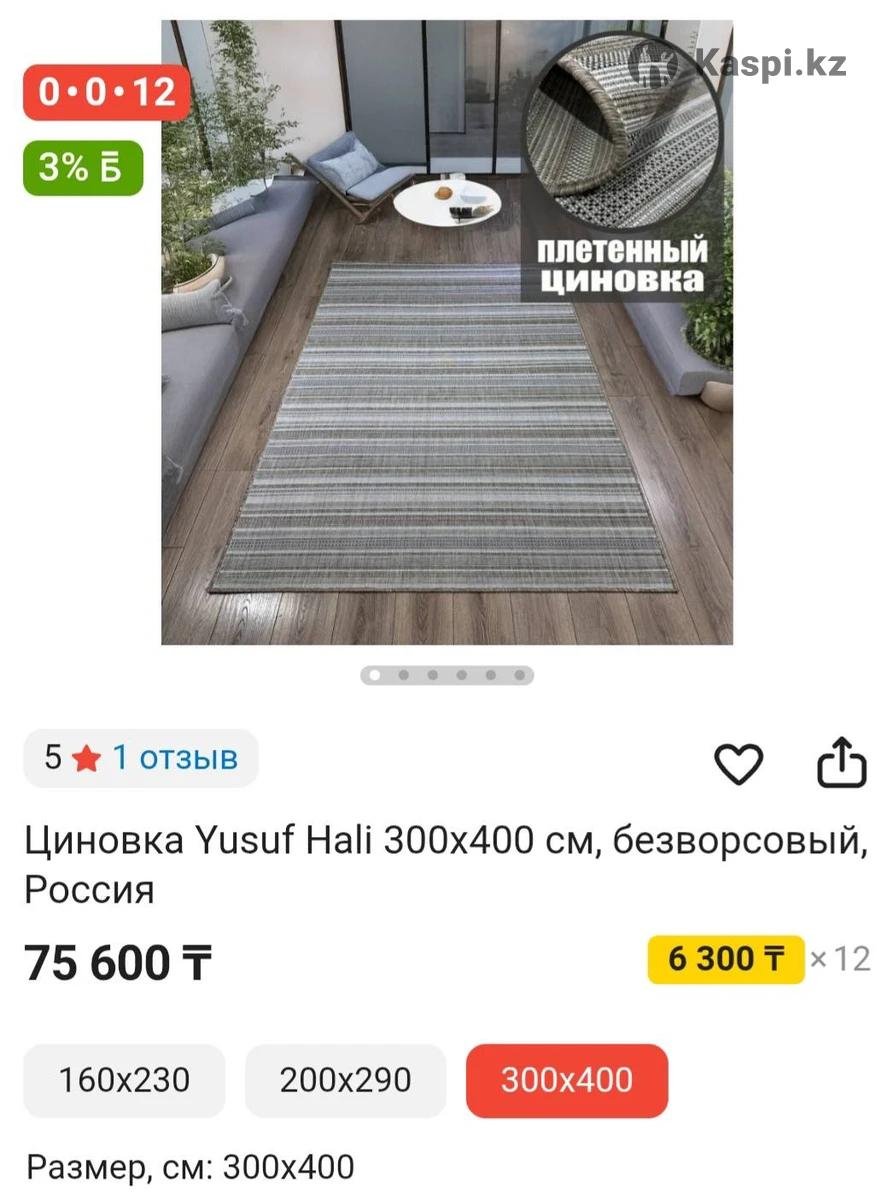Share this product listing
This screenshot has height=1200, width=882.
click(841, 763)
